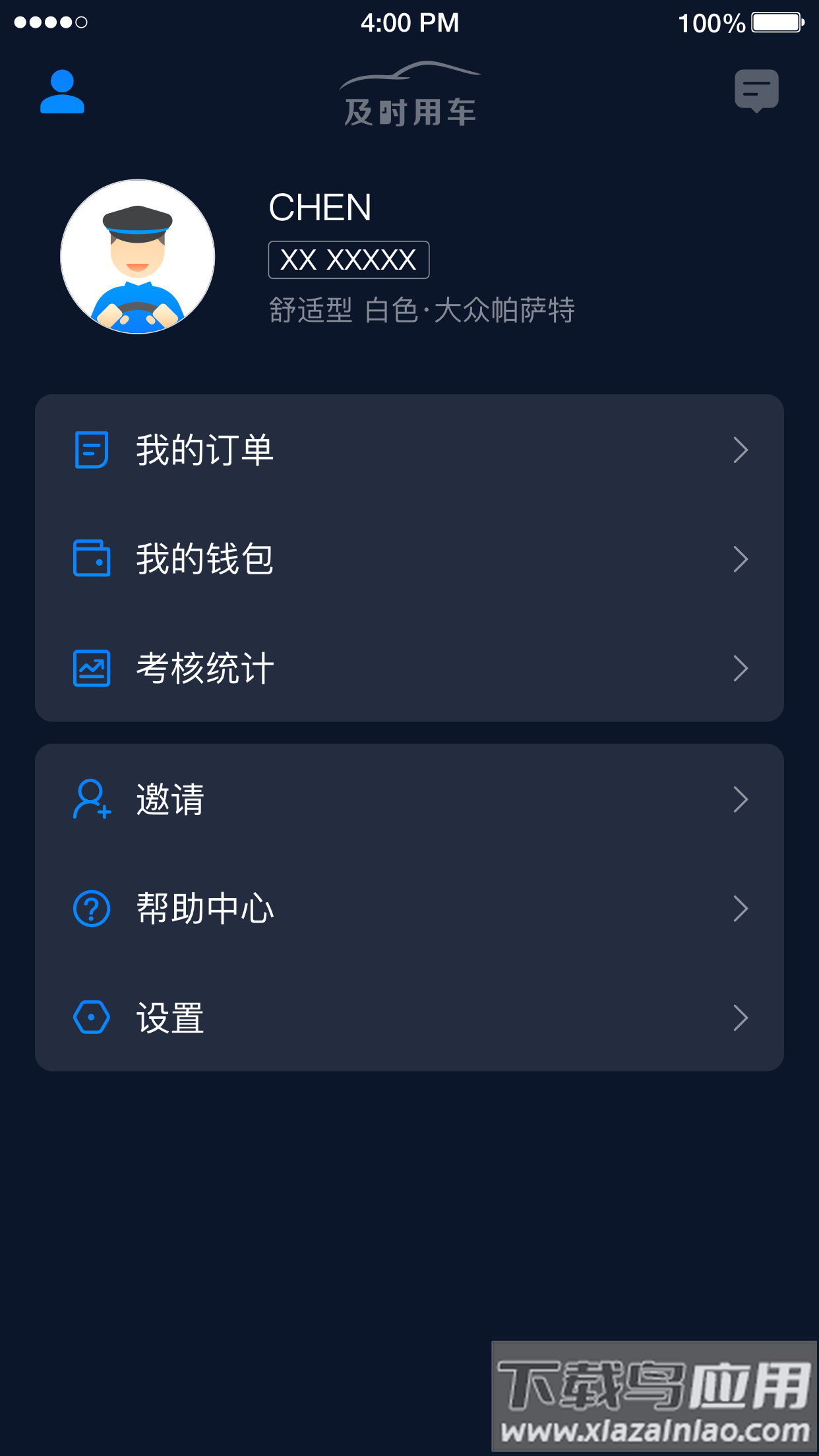Open 设置 menu entry
The height and width of the screenshot is (1456, 819).
(169, 1017)
